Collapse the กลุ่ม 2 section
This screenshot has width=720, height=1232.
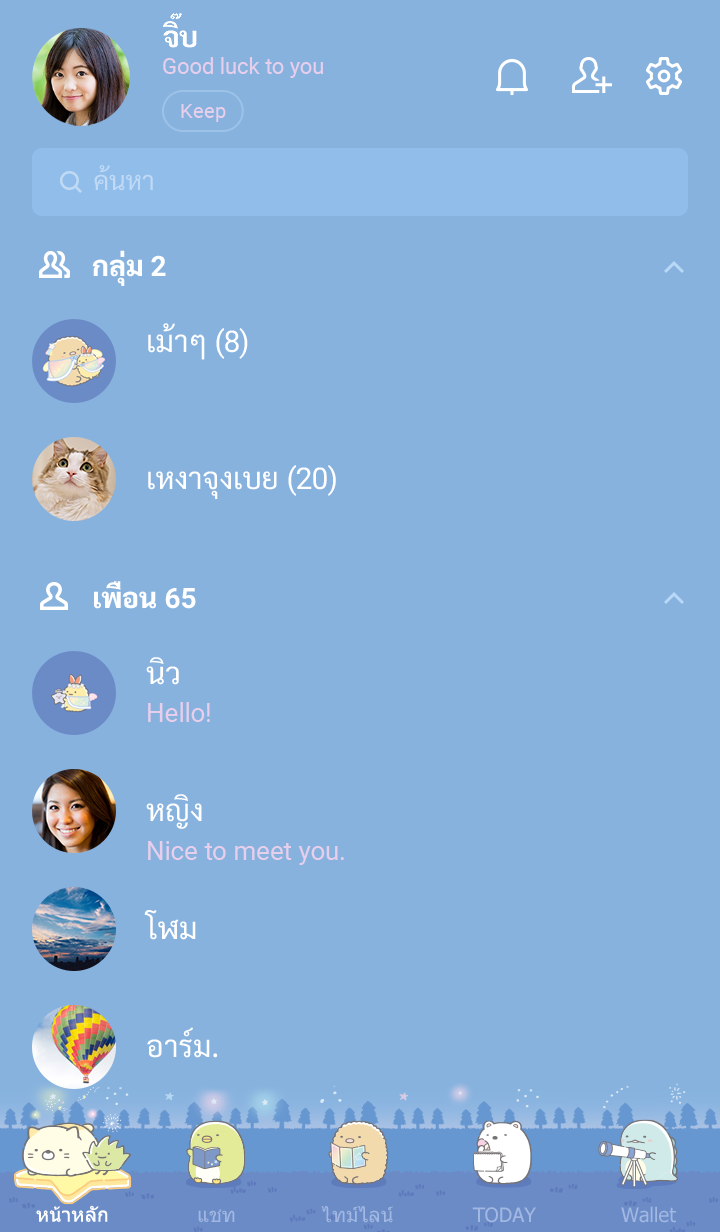[674, 267]
